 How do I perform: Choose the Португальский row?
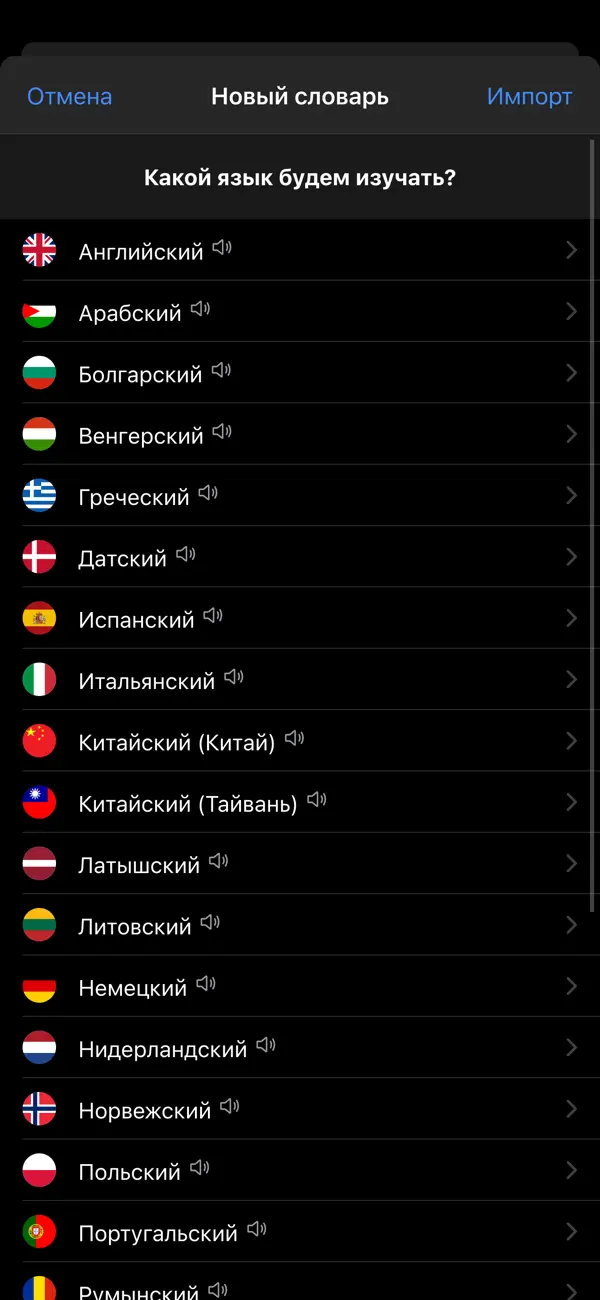click(x=300, y=1232)
